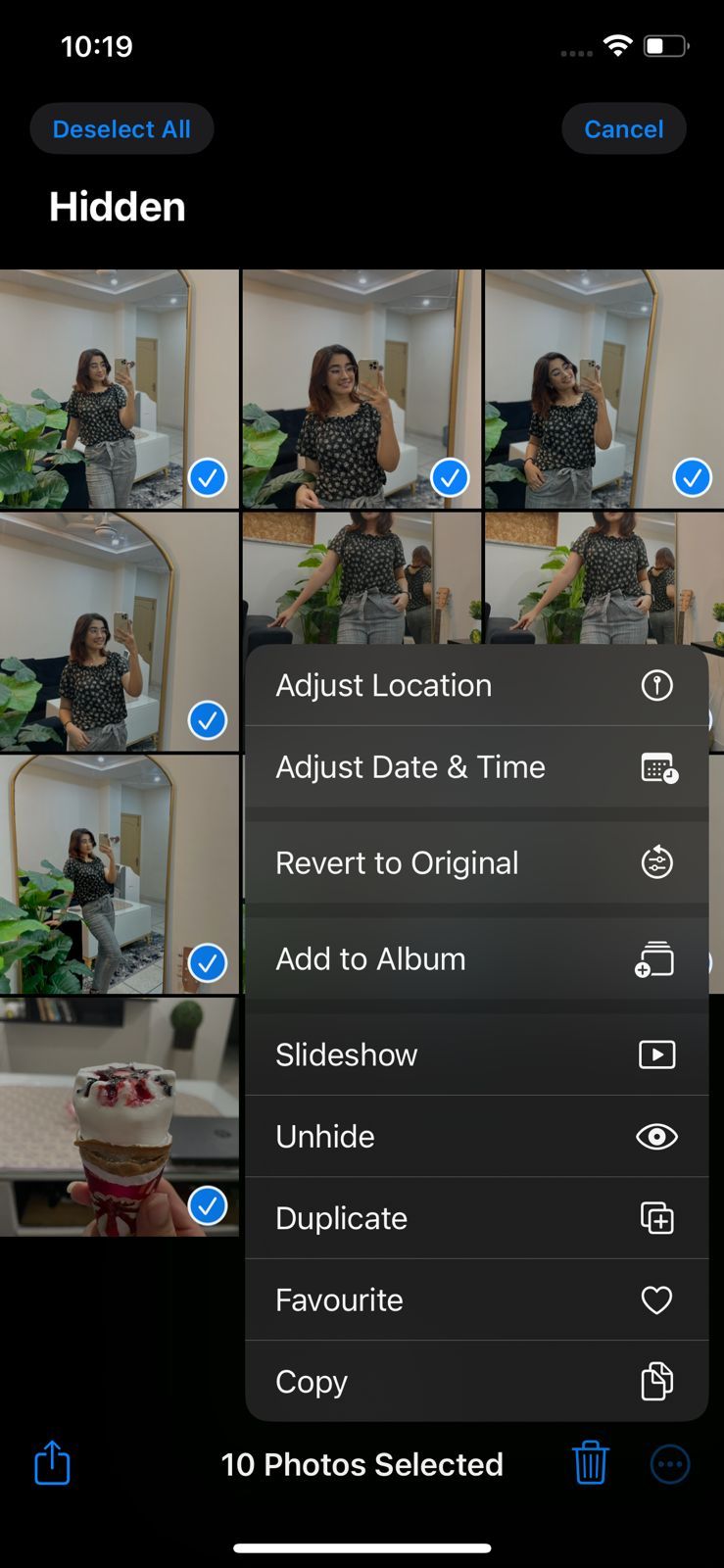Duplicate the selected photos
This screenshot has width=724, height=1568.
point(476,1218)
